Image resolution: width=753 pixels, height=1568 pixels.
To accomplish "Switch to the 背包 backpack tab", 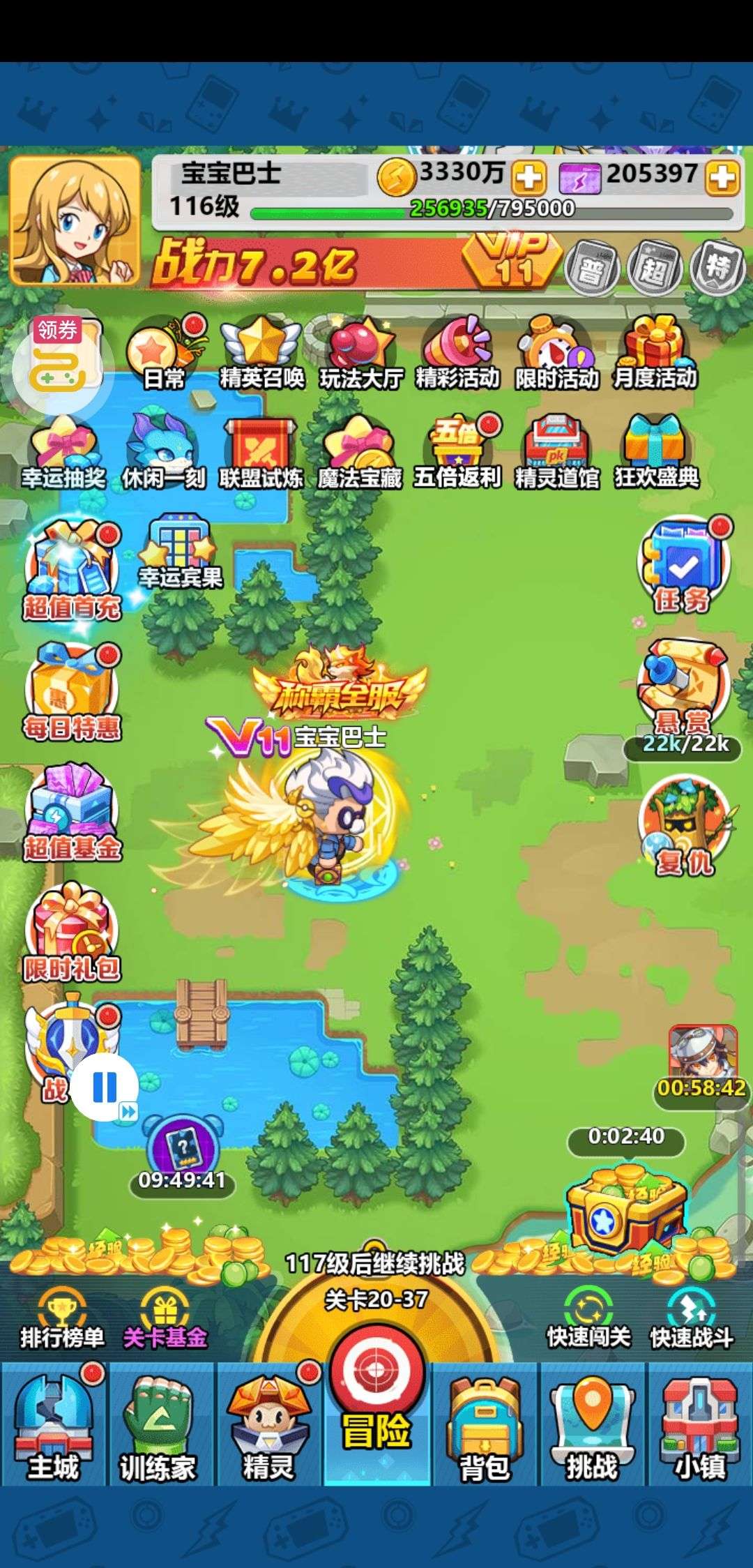I will click(485, 1424).
